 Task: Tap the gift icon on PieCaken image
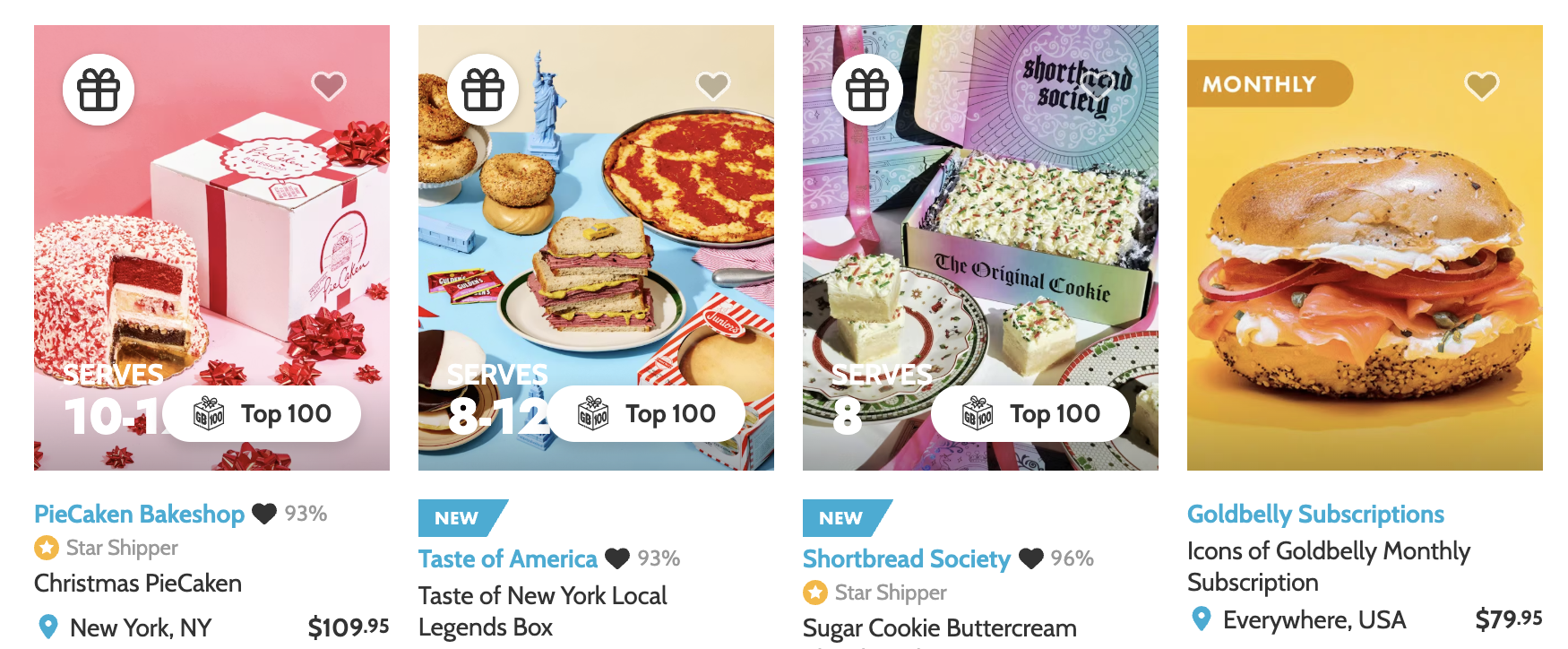(99, 90)
